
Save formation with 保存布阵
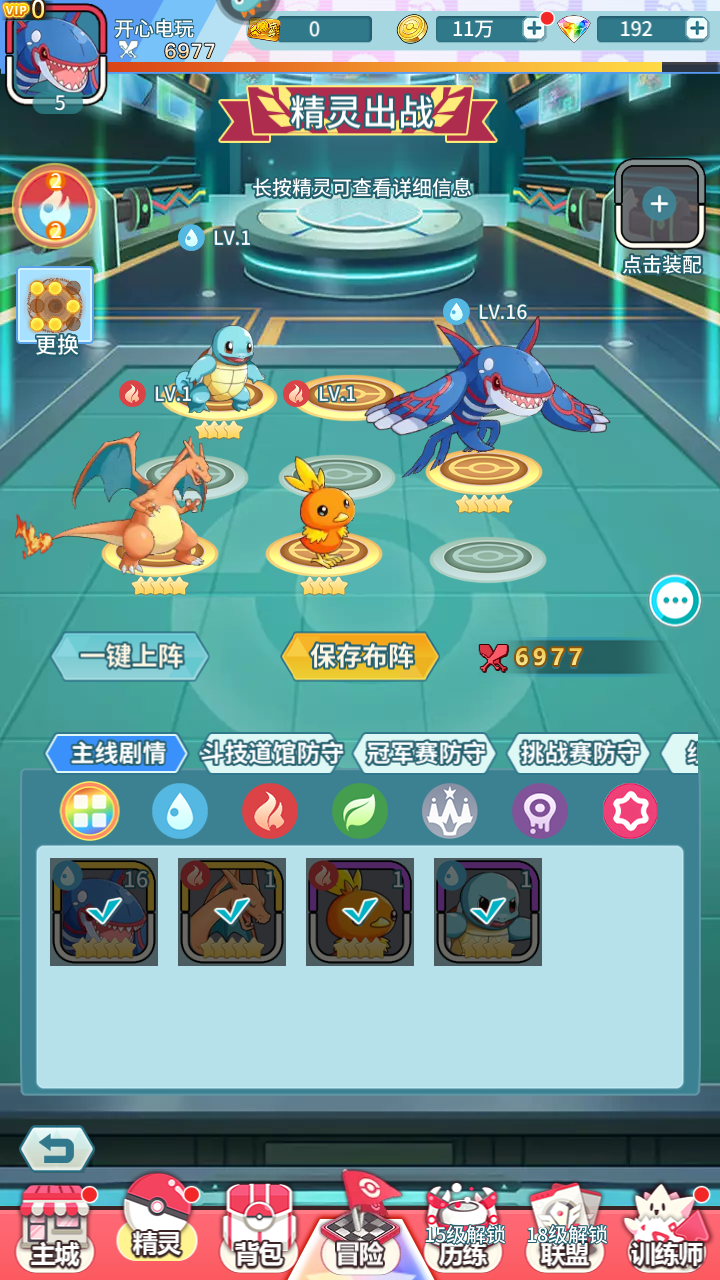pos(361,656)
